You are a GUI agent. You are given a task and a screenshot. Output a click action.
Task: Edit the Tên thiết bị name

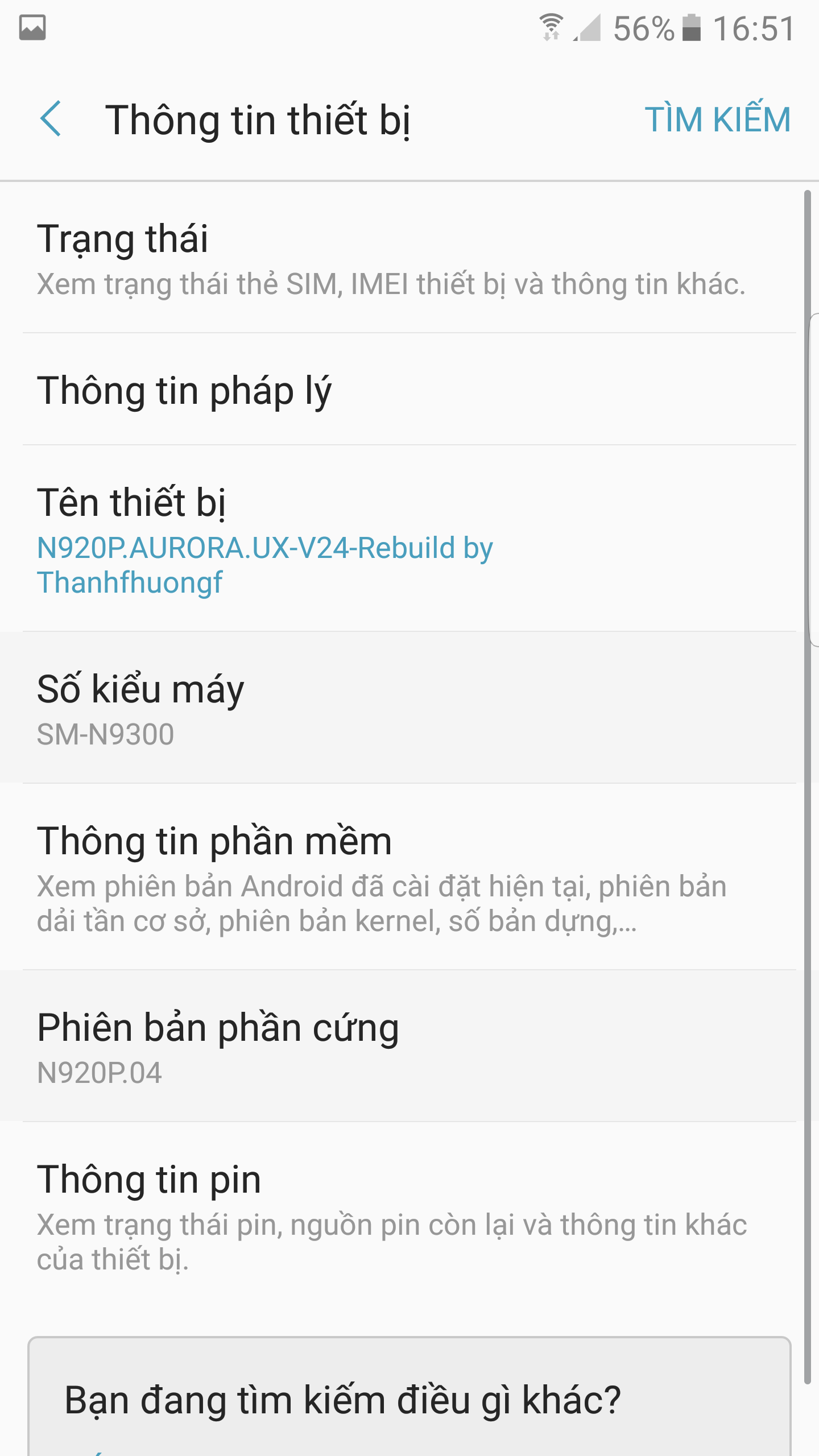coord(409,539)
